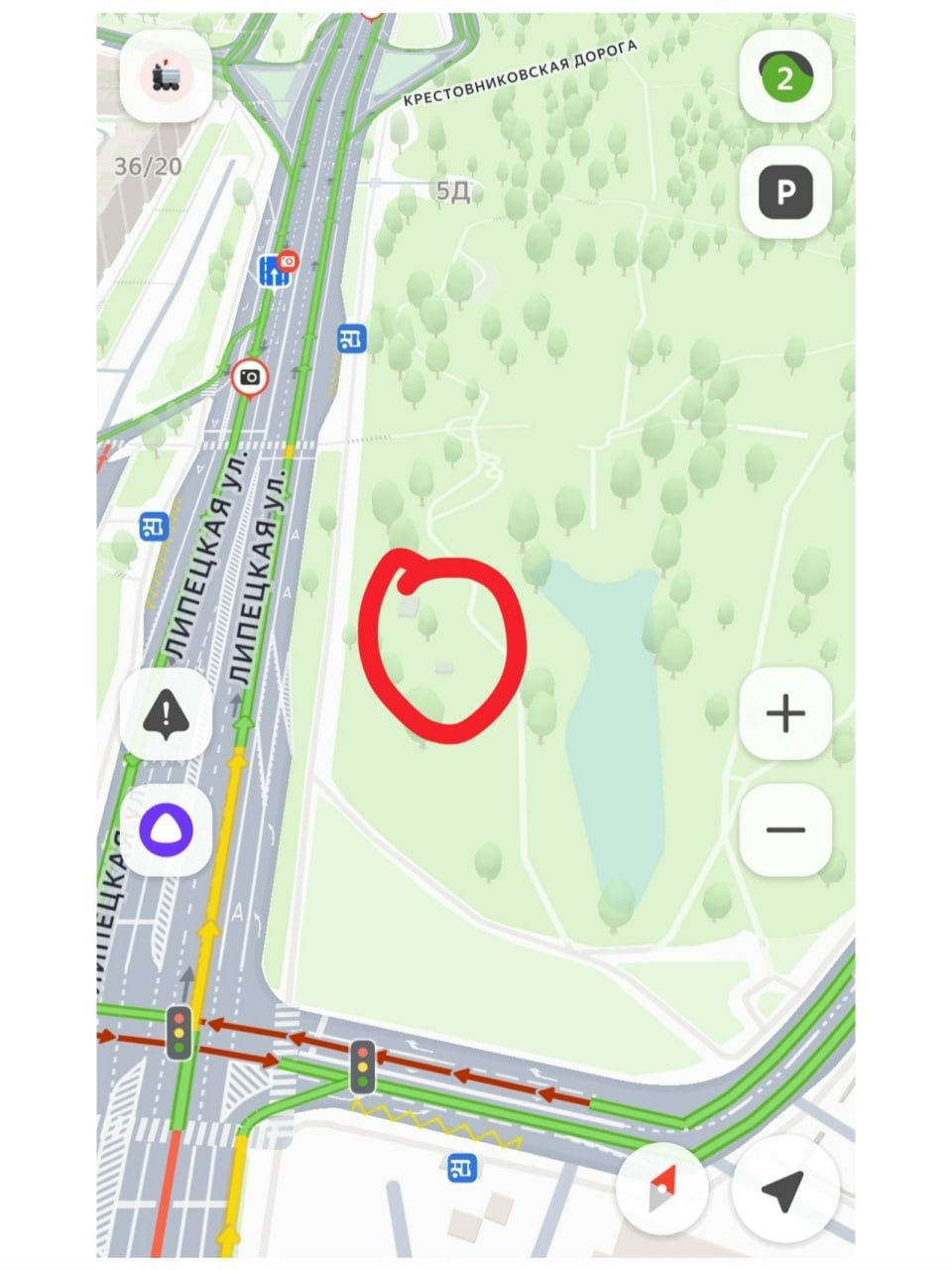Show parking with the P button

(784, 191)
